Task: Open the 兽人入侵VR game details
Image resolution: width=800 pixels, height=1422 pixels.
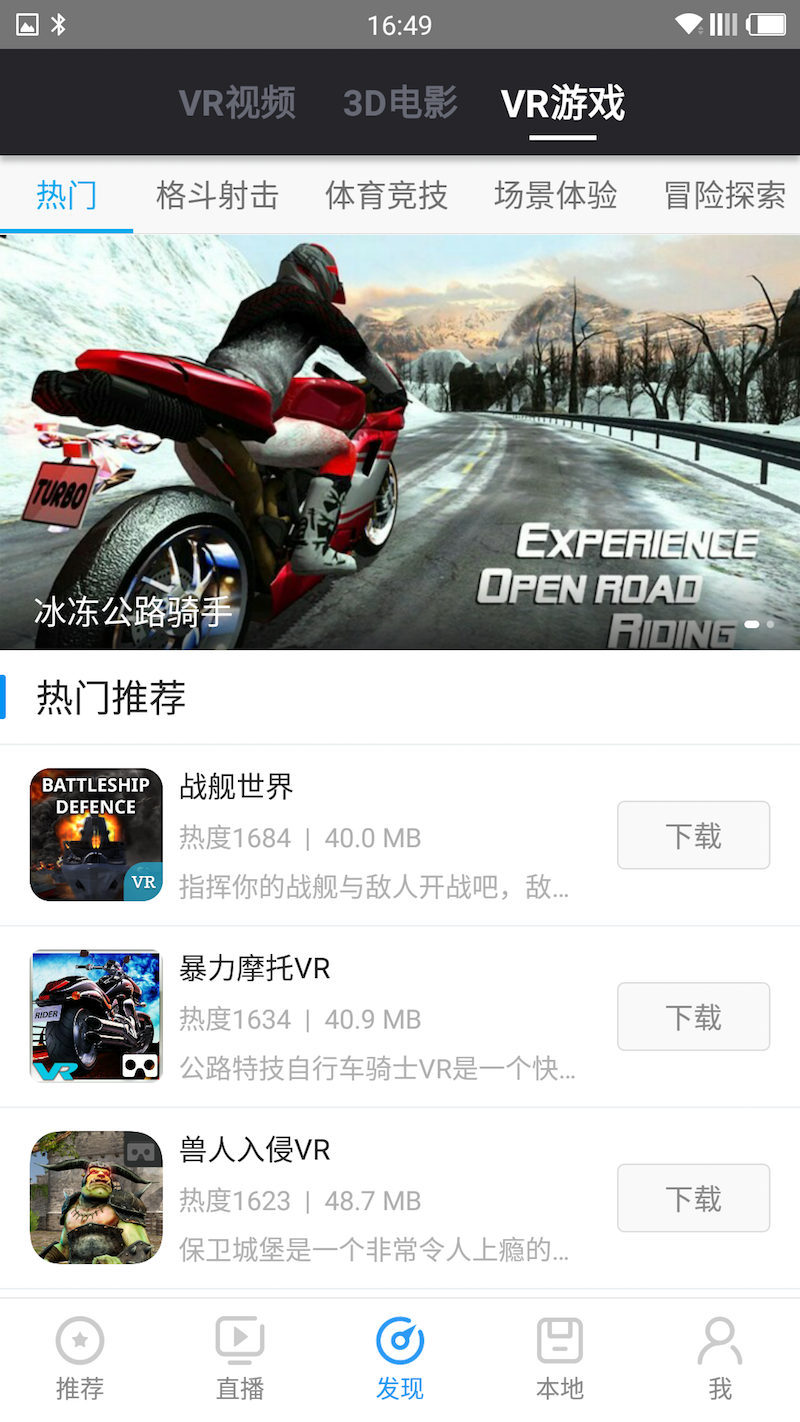Action: pos(254,1150)
